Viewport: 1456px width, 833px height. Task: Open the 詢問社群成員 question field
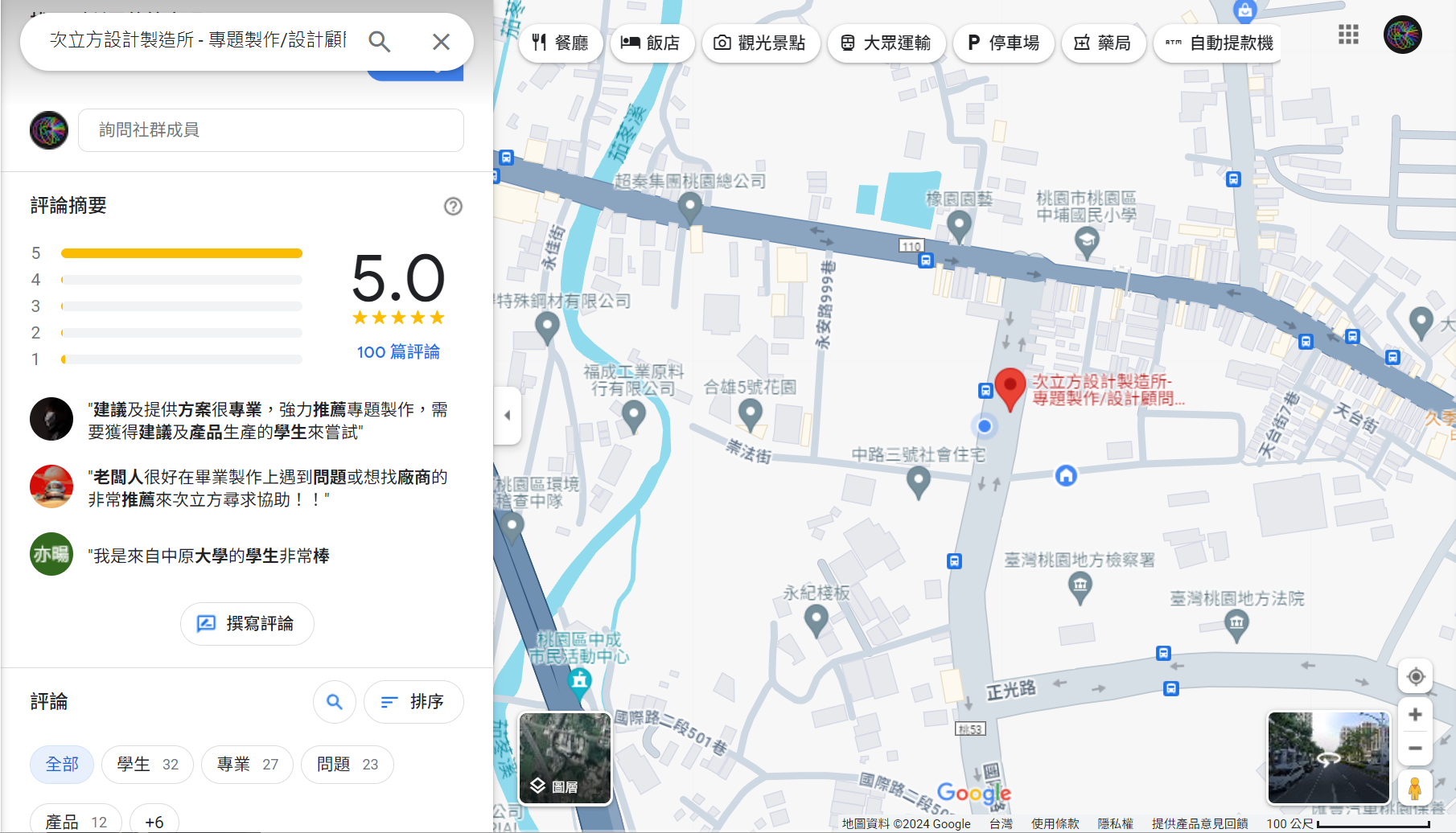point(270,130)
